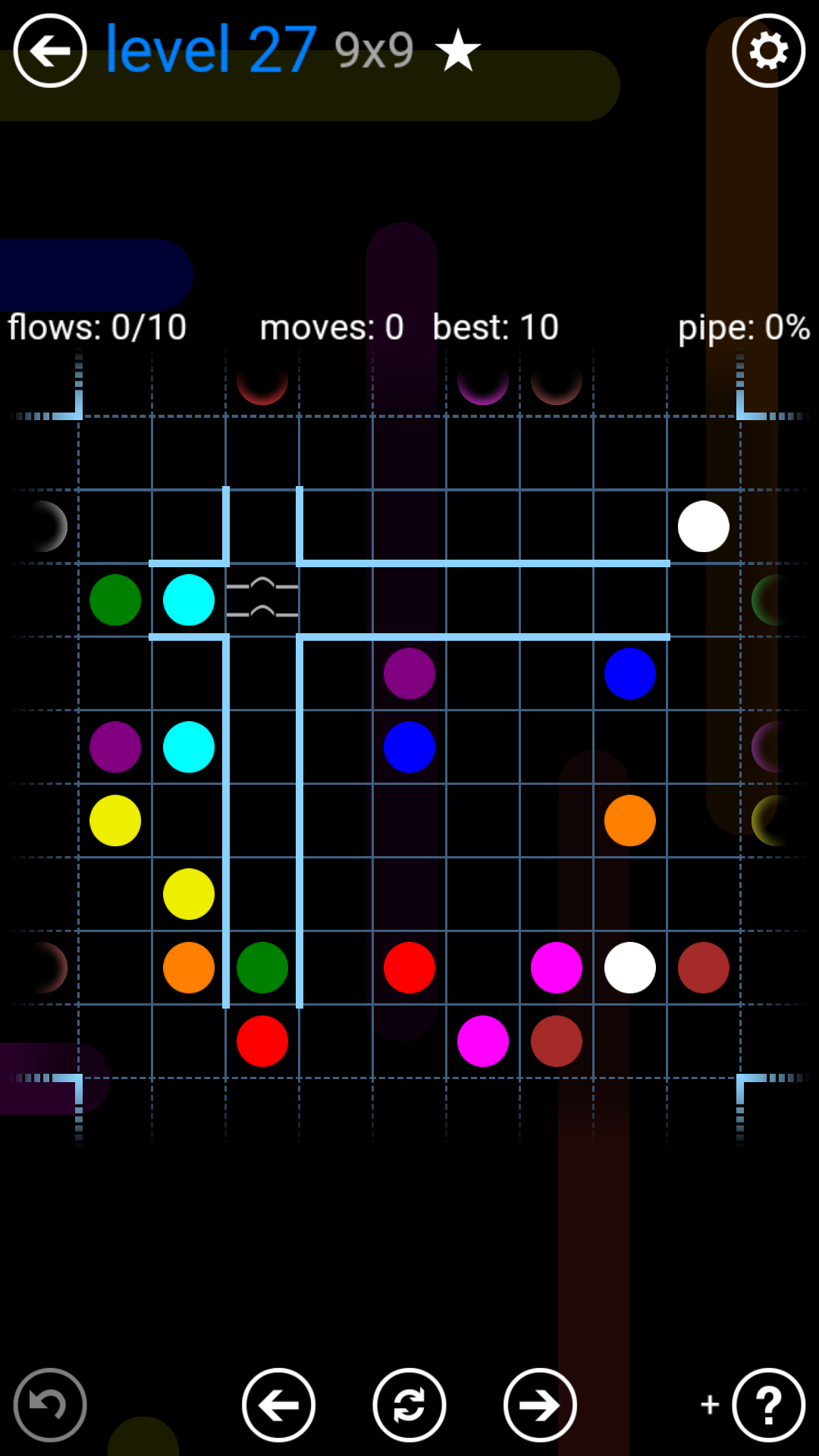Viewport: 819px width, 1456px height.
Task: Go to the previous level
Action: (278, 1404)
